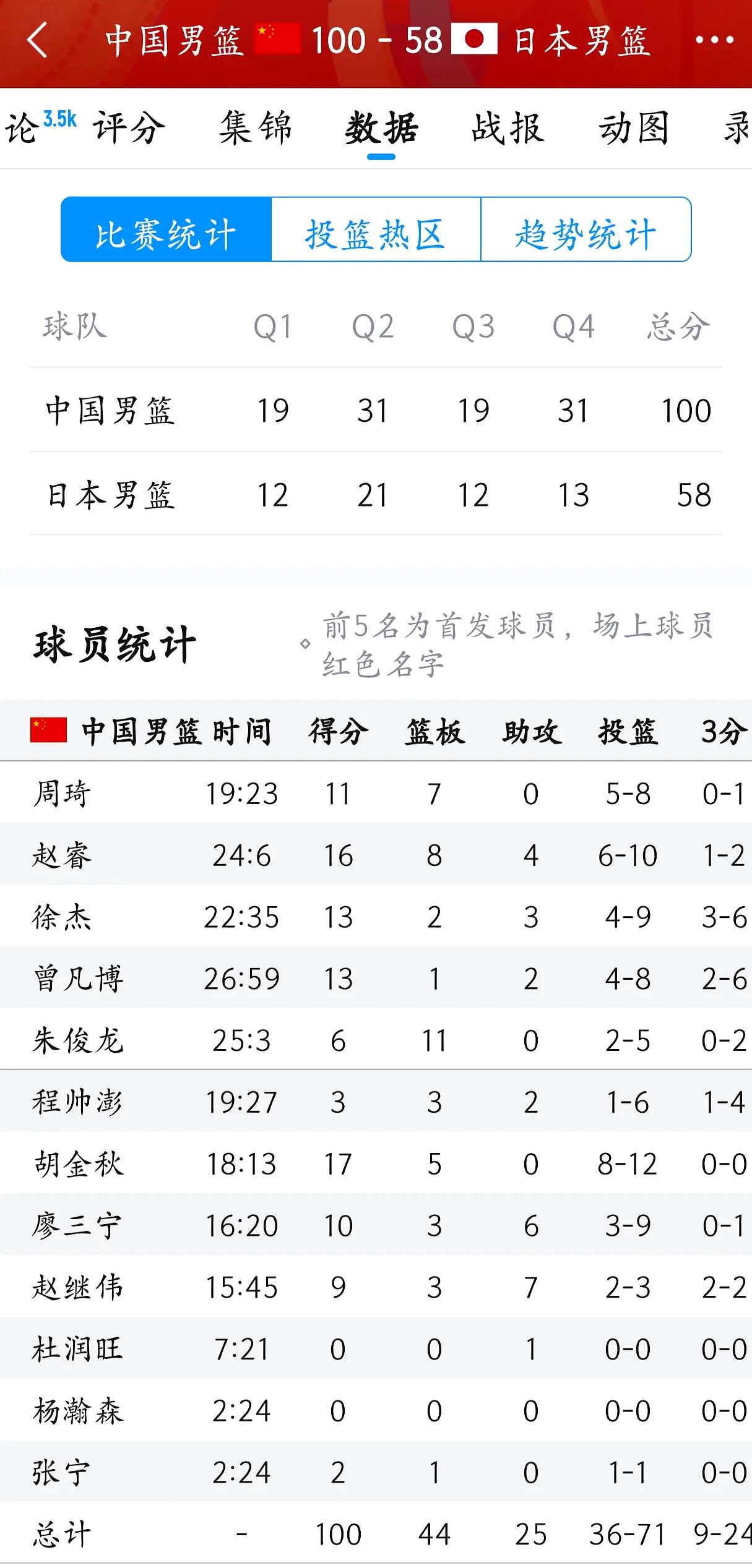Switch to the 战报 tab
The image size is (752, 1568).
tap(508, 129)
